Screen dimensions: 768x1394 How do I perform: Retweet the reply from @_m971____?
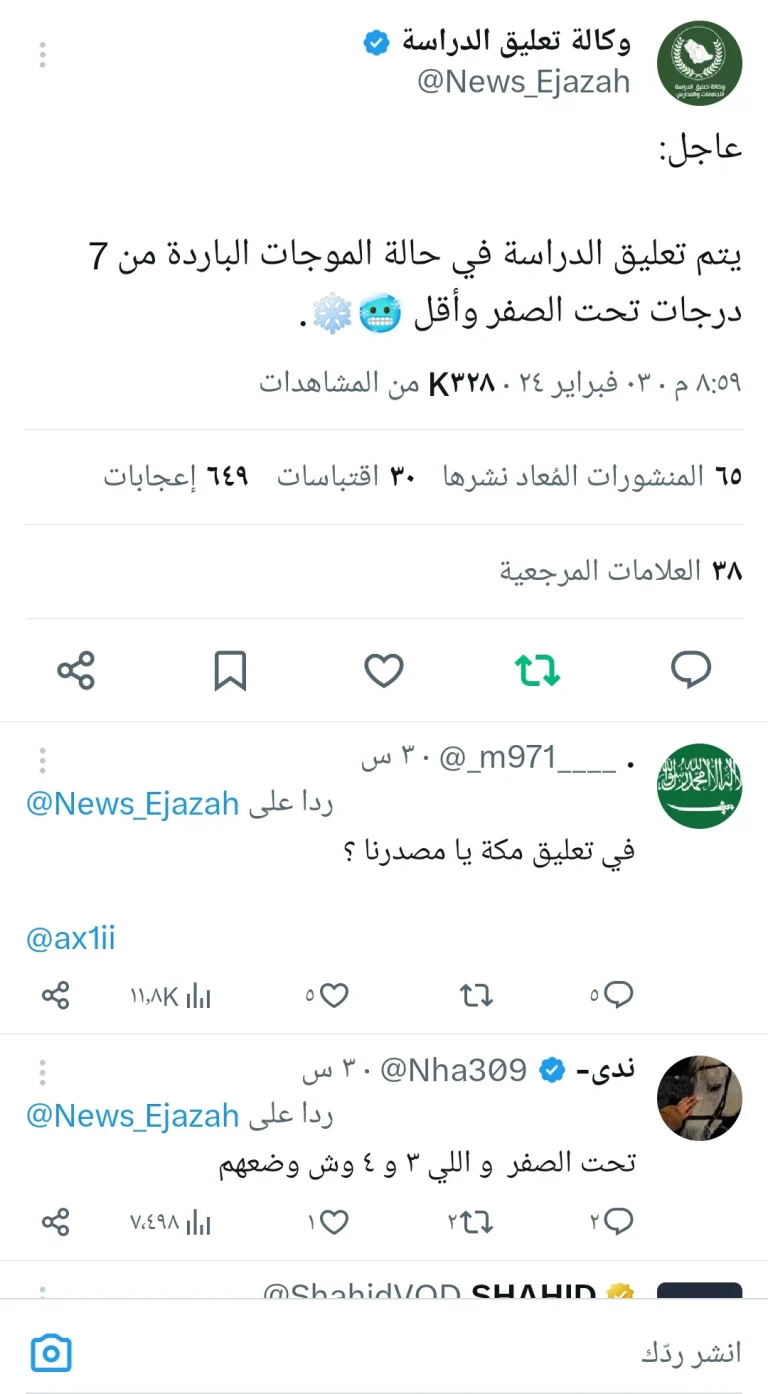click(476, 995)
